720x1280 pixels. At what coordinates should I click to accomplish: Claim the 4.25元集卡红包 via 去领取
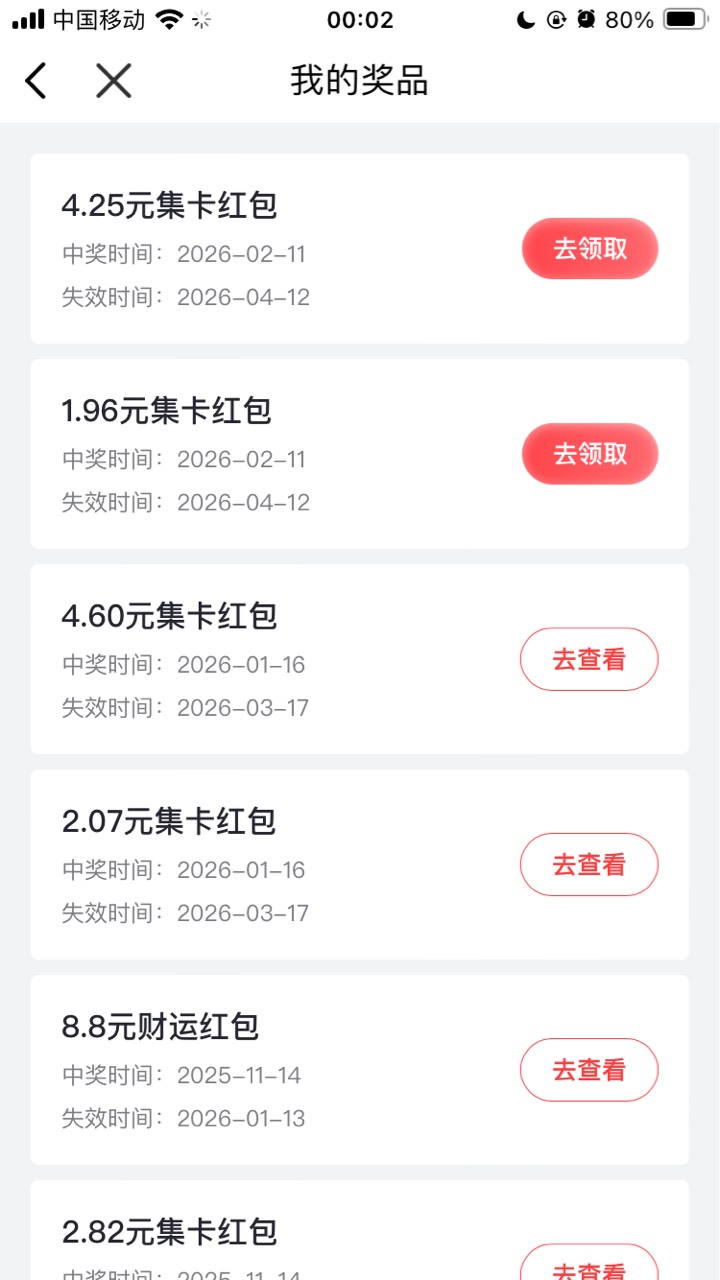[590, 248]
